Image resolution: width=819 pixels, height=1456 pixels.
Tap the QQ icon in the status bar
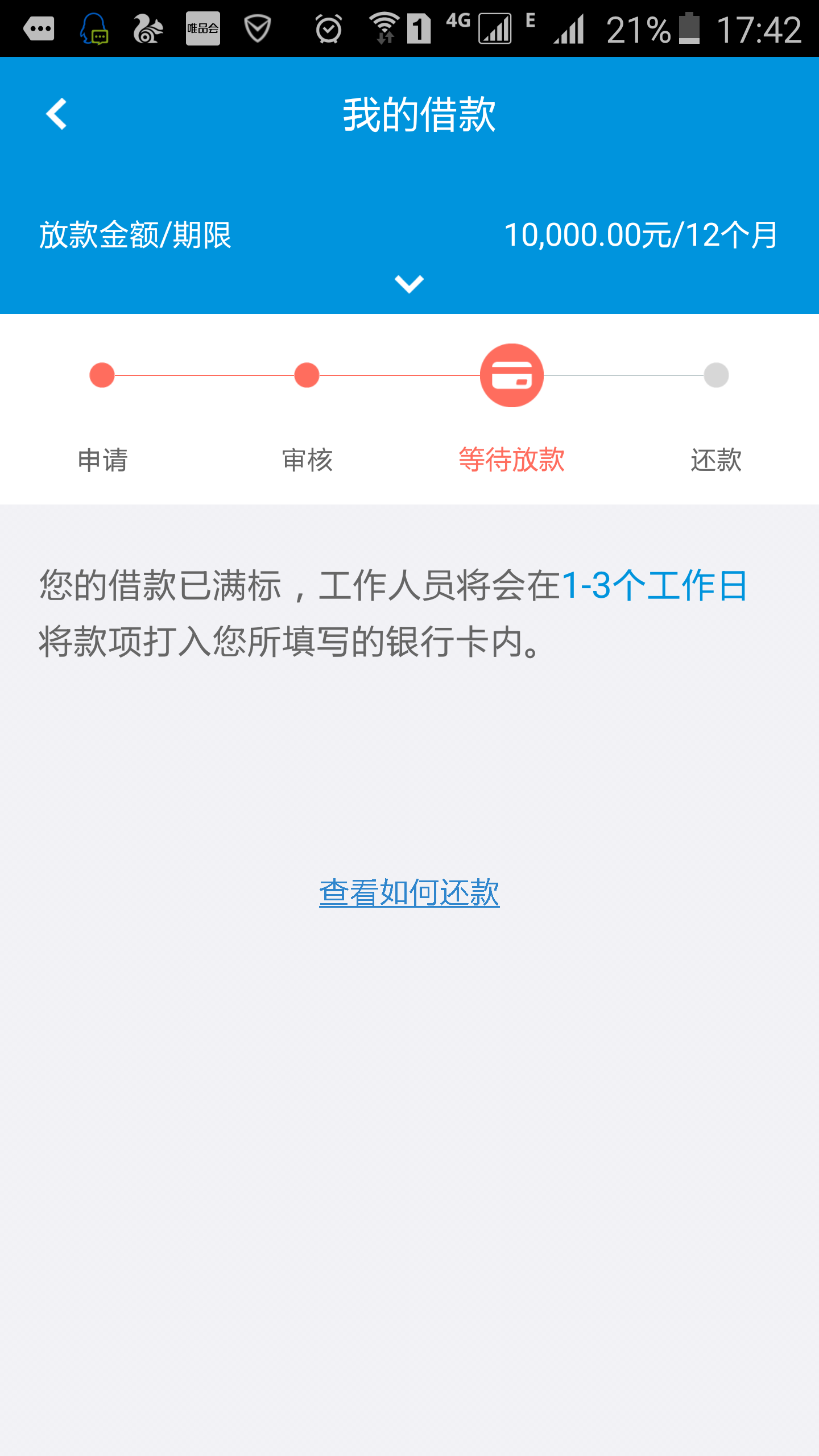[x=94, y=27]
